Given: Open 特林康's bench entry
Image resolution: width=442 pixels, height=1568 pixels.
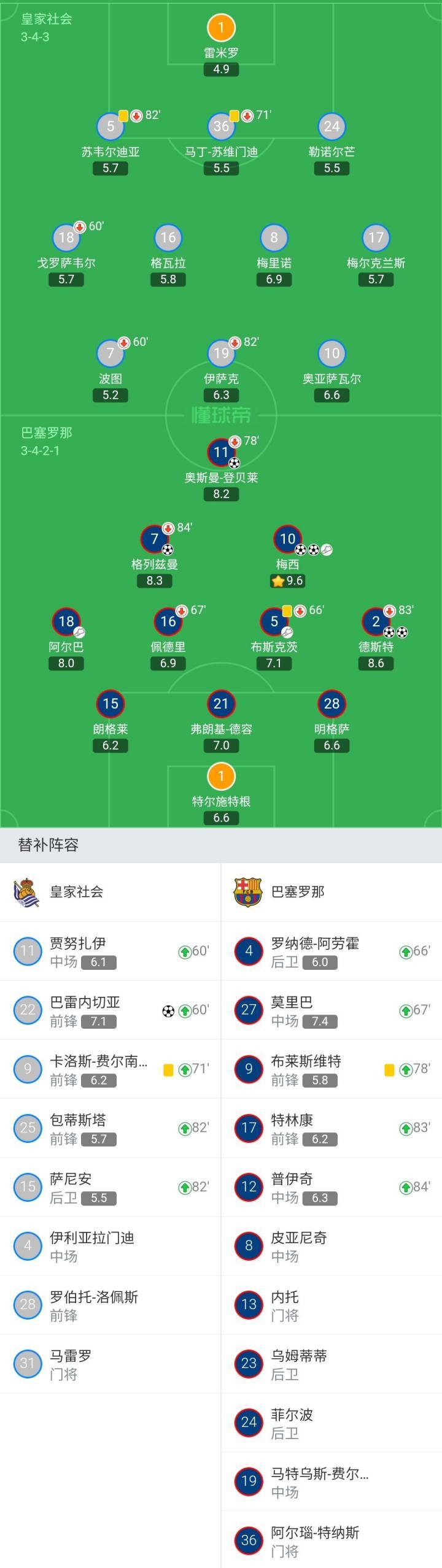Looking at the screenshot, I should [x=331, y=1128].
